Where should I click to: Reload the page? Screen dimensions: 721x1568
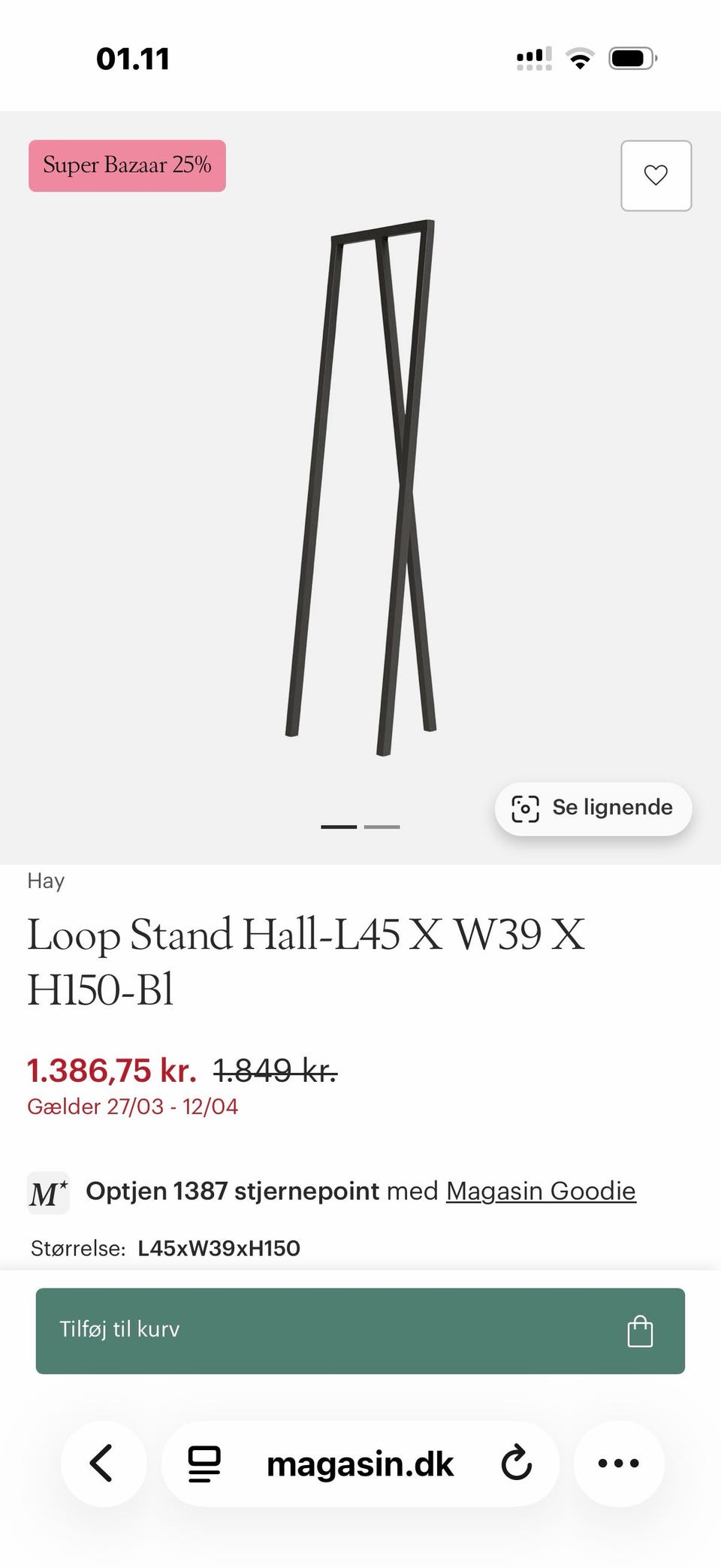pos(516,1463)
